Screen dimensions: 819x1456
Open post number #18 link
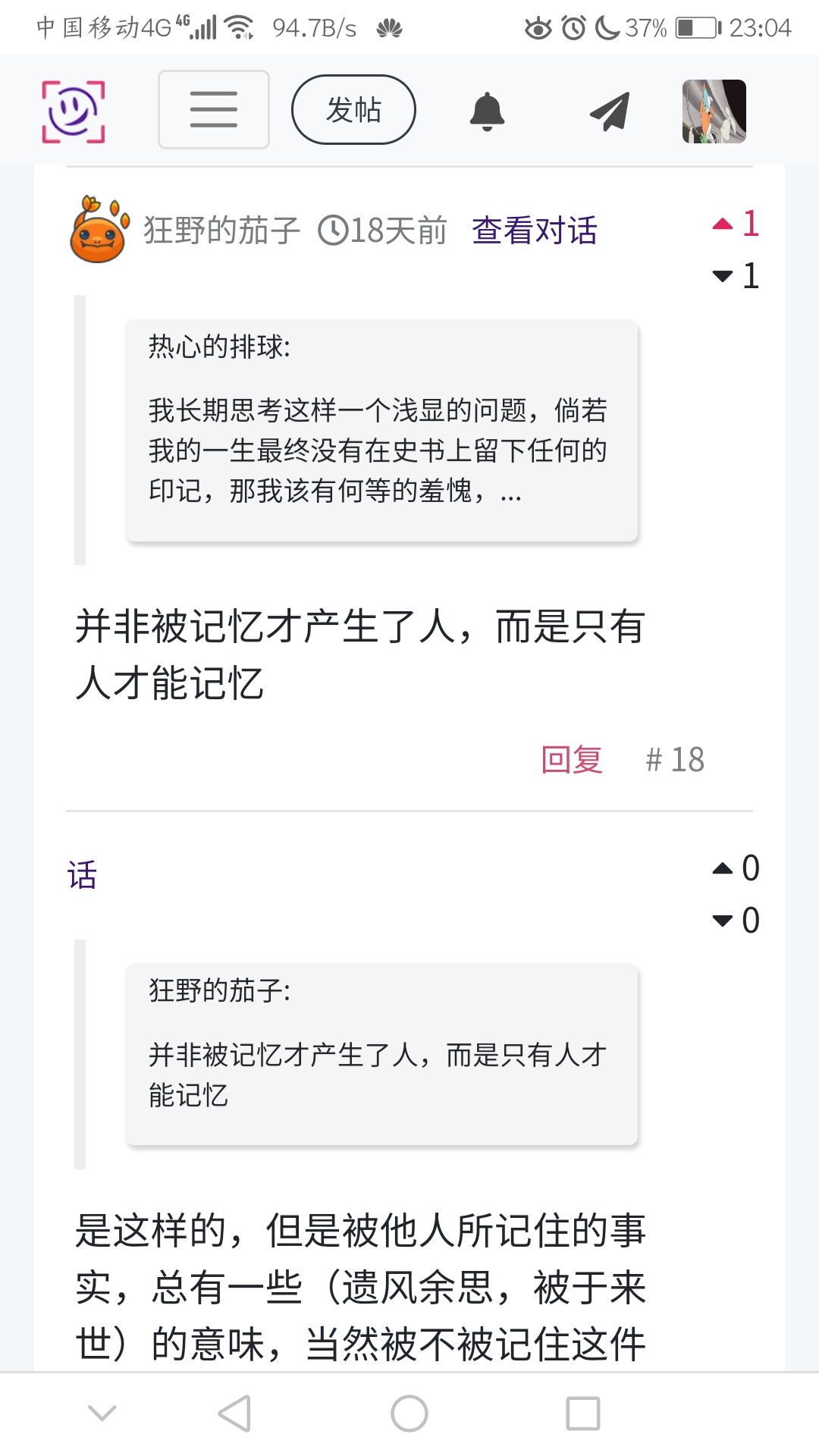pos(675,759)
